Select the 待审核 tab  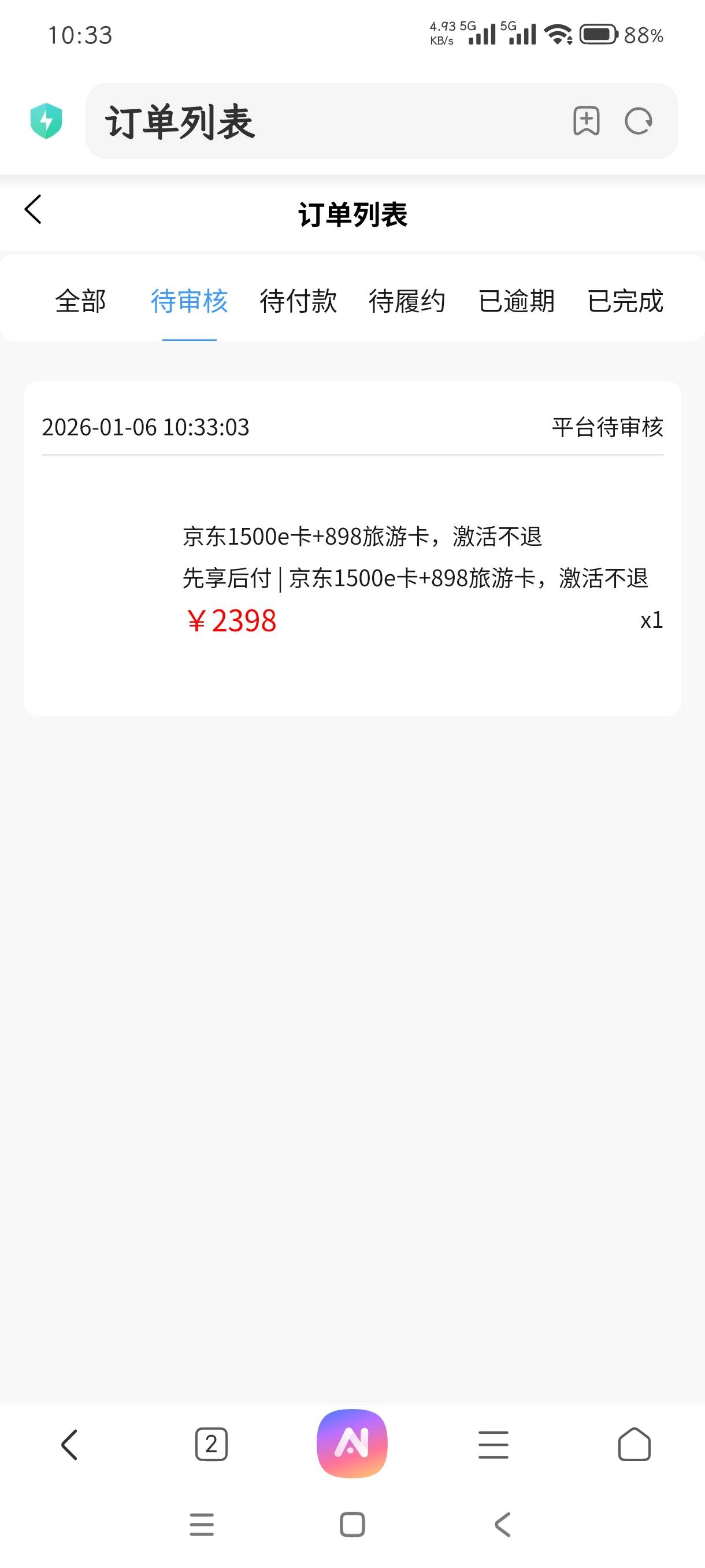coord(189,301)
